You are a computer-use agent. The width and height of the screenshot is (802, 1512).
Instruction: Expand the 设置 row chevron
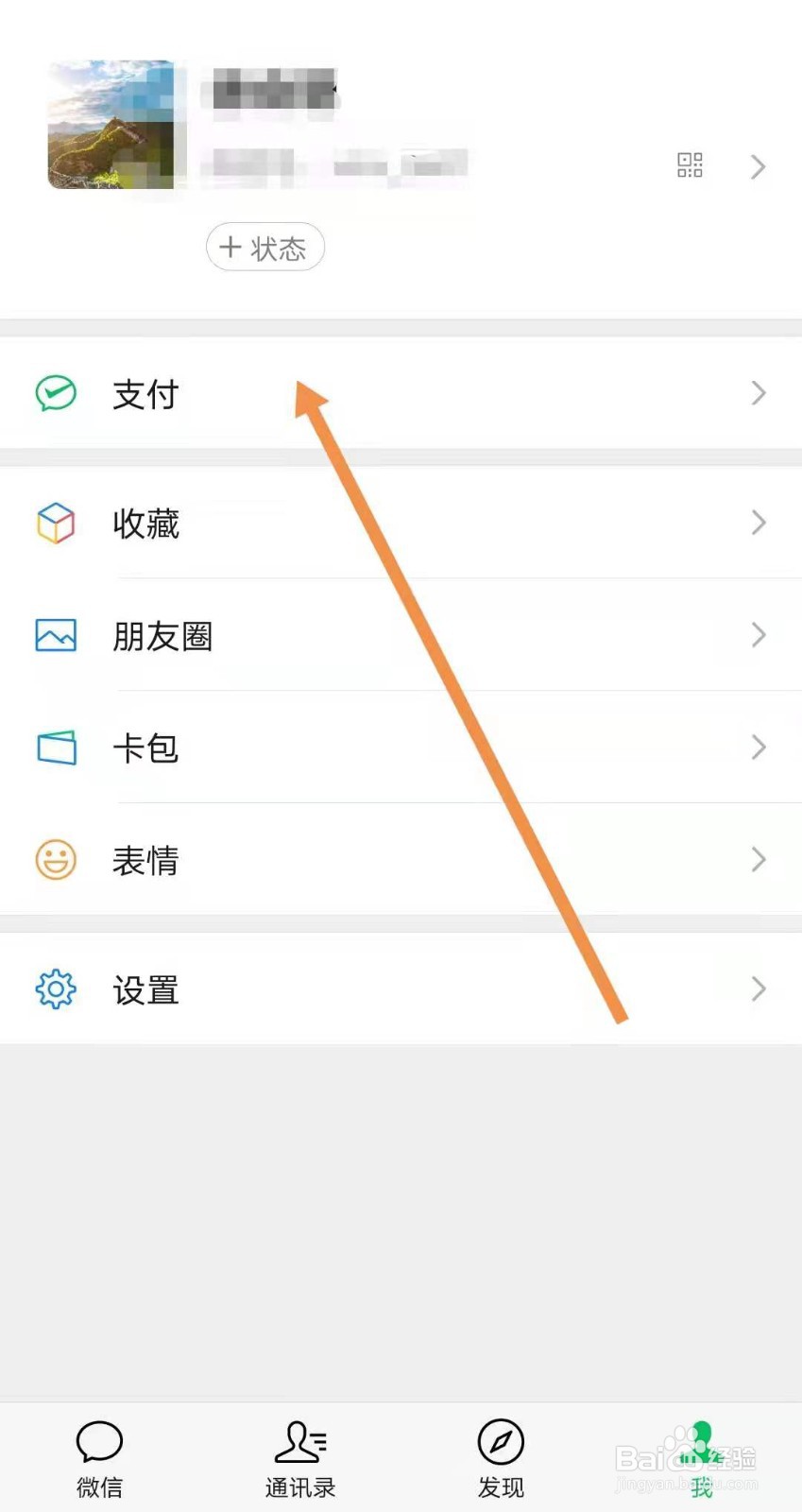click(759, 988)
